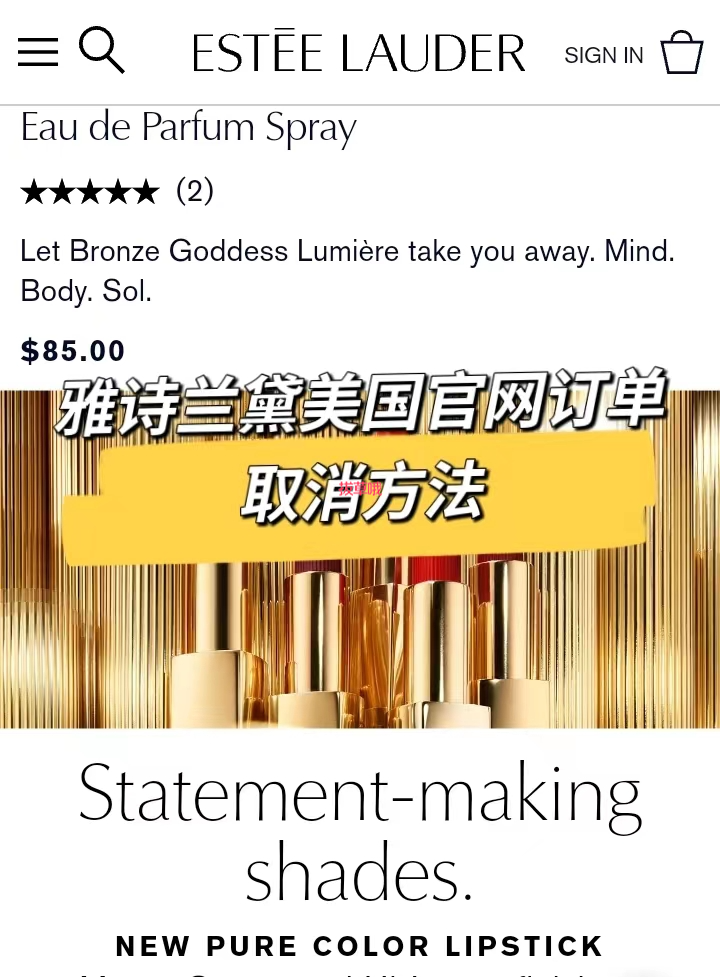The width and height of the screenshot is (720, 977).
Task: Open the search magnifier
Action: tap(101, 50)
